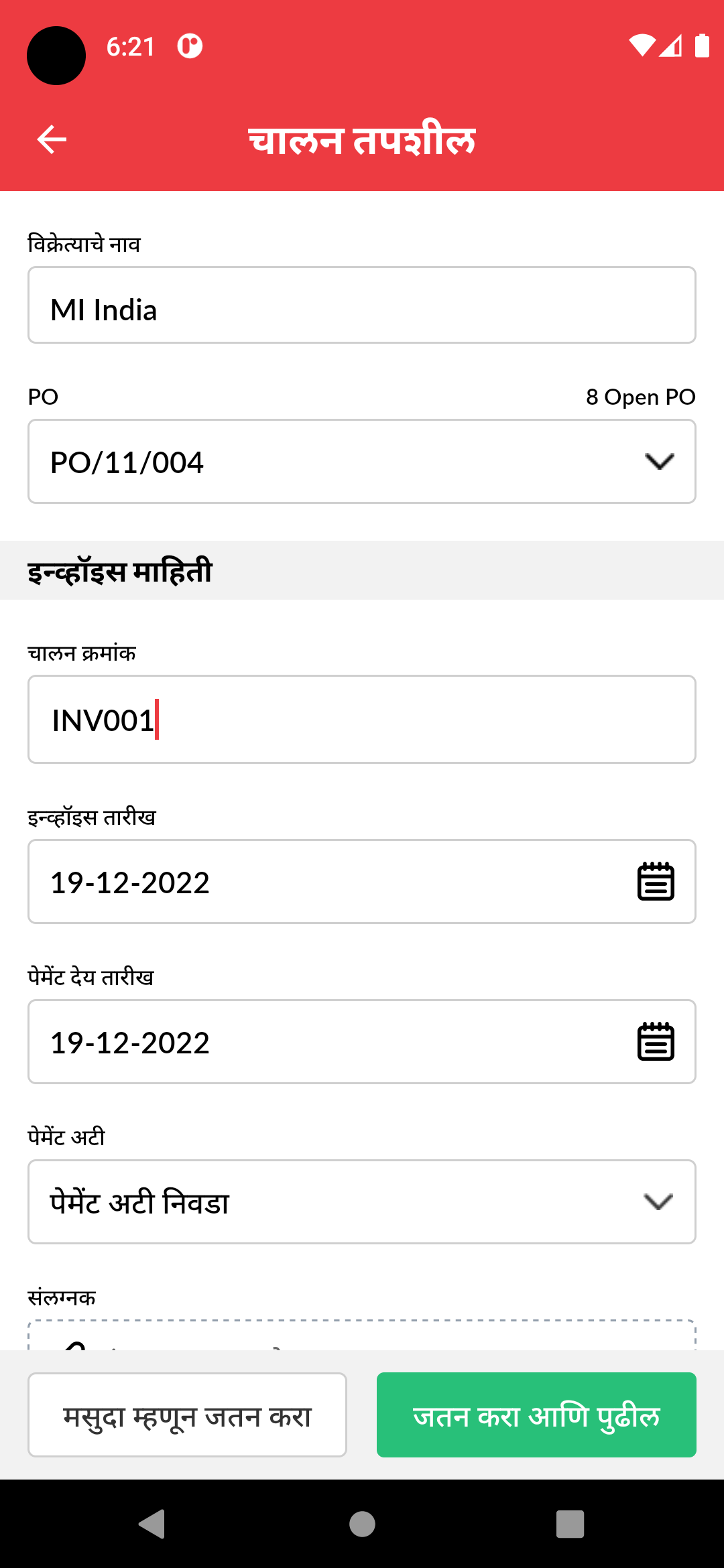Tap जतन करा आणि पुढील button

[536, 1415]
